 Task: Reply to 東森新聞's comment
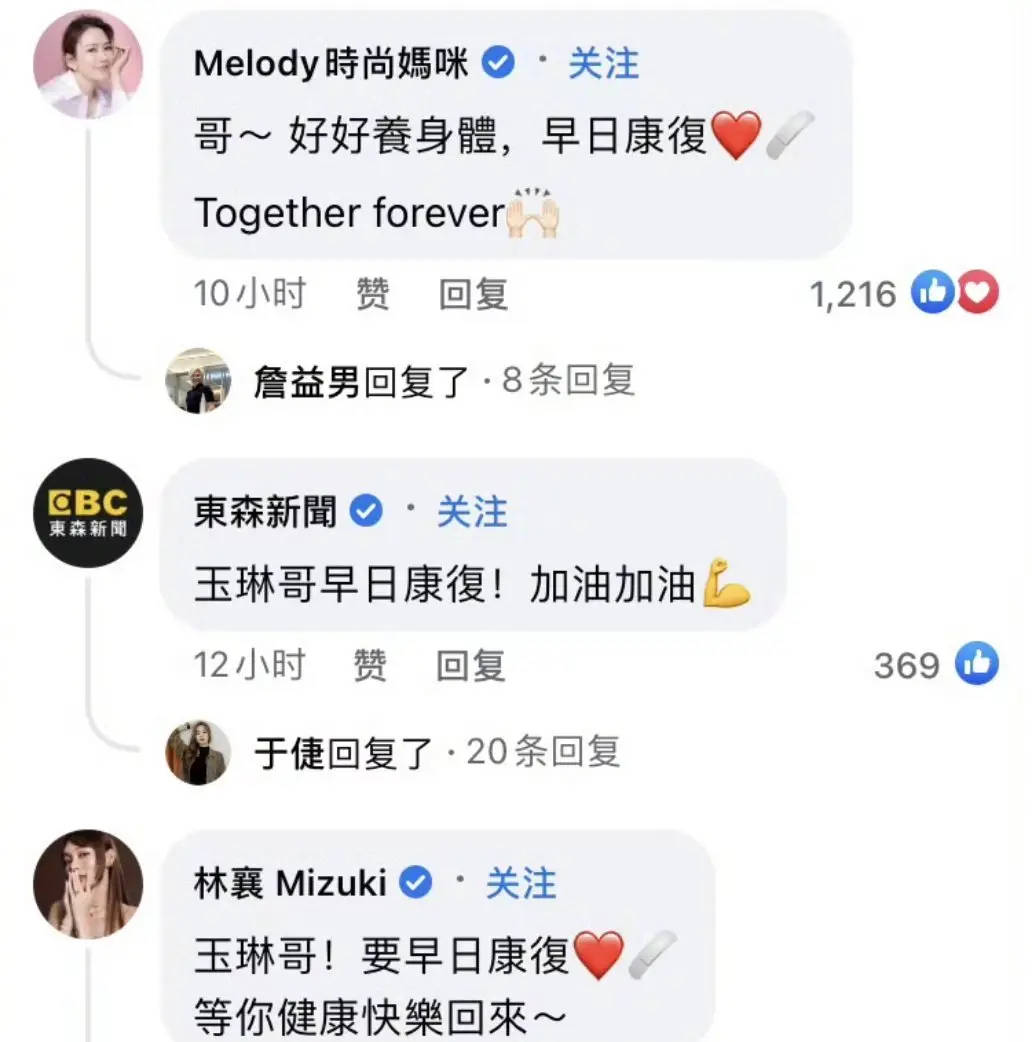(x=470, y=665)
